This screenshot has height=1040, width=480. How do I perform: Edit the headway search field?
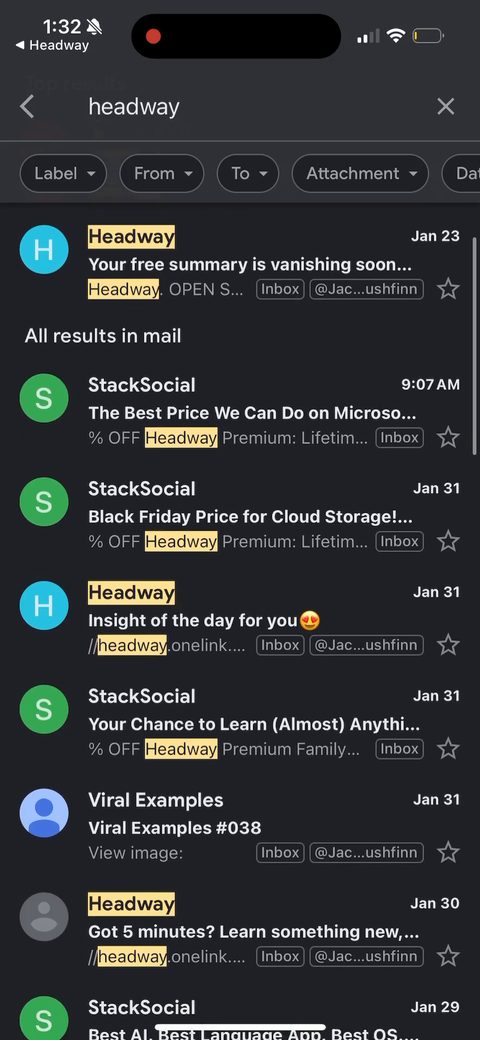pos(252,106)
